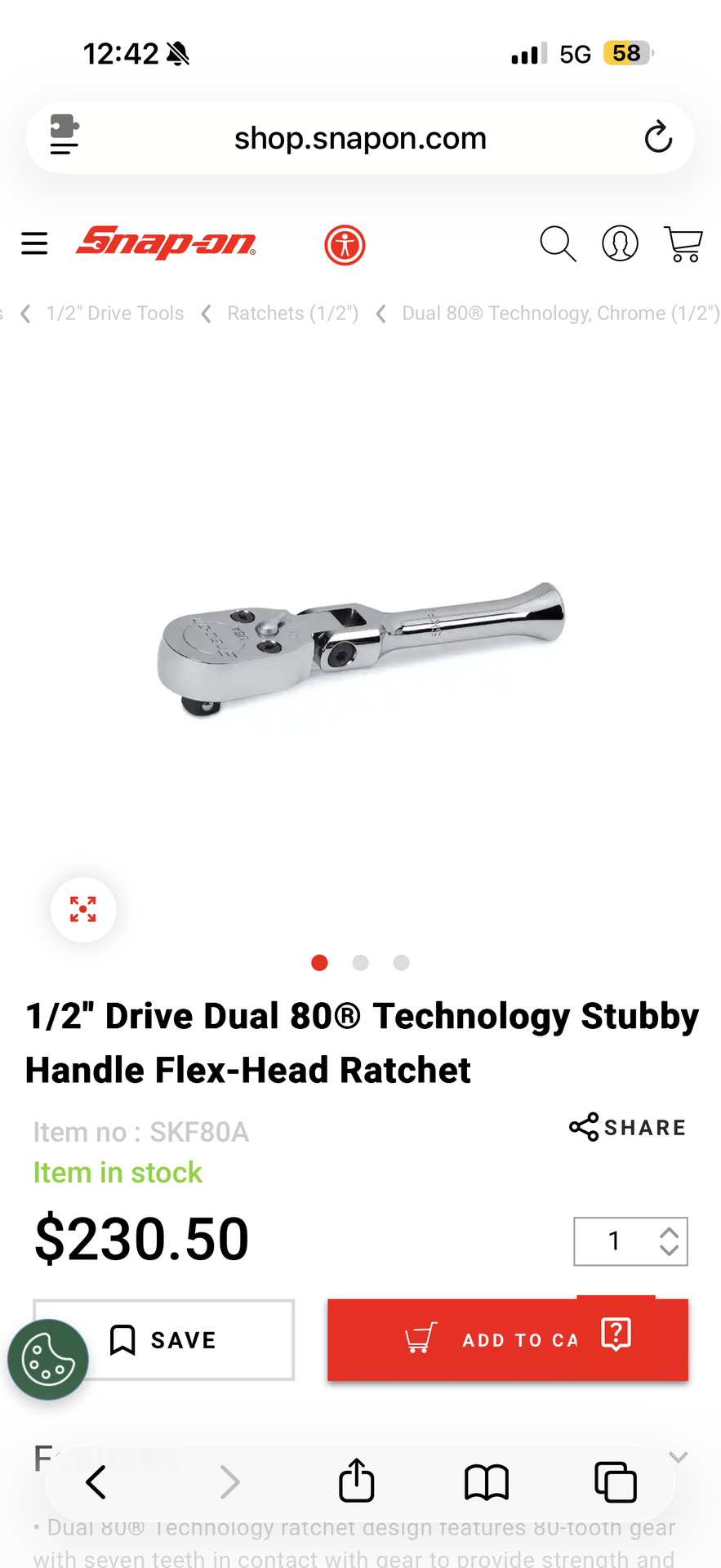Image resolution: width=721 pixels, height=1568 pixels.
Task: Open the accessibility options icon
Action: coord(345,245)
